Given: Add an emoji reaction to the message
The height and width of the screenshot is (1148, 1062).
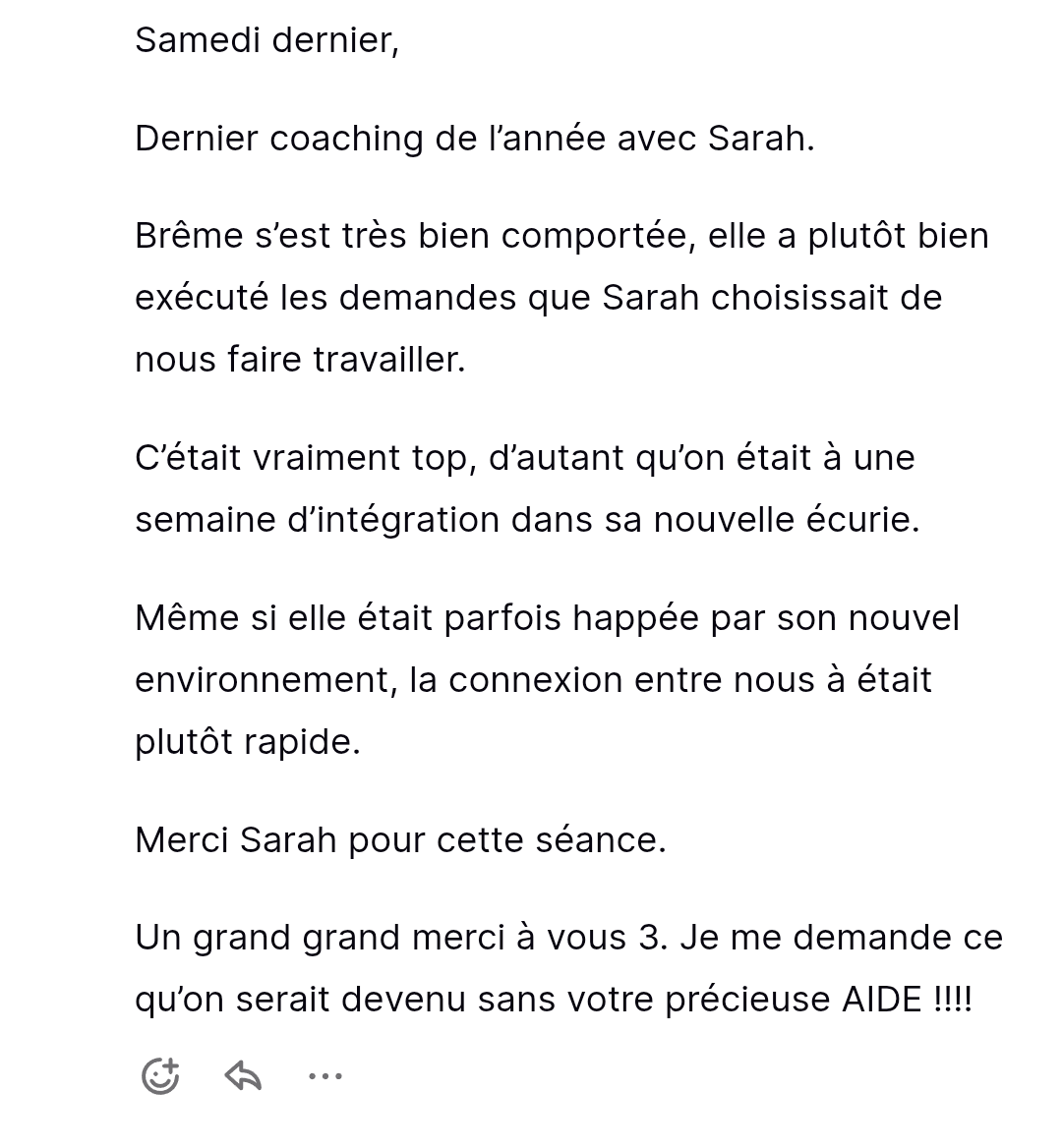Looking at the screenshot, I should pyautogui.click(x=160, y=1076).
